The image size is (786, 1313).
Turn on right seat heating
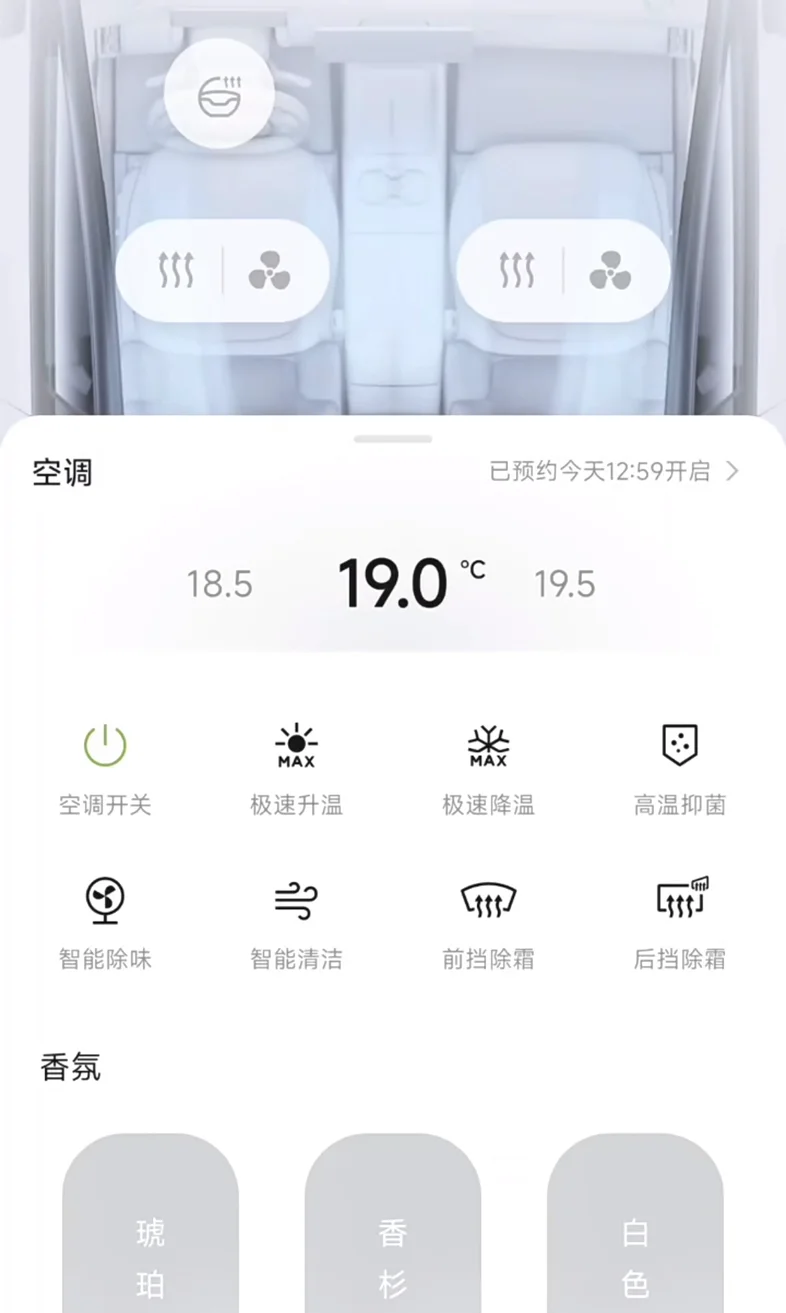517,271
